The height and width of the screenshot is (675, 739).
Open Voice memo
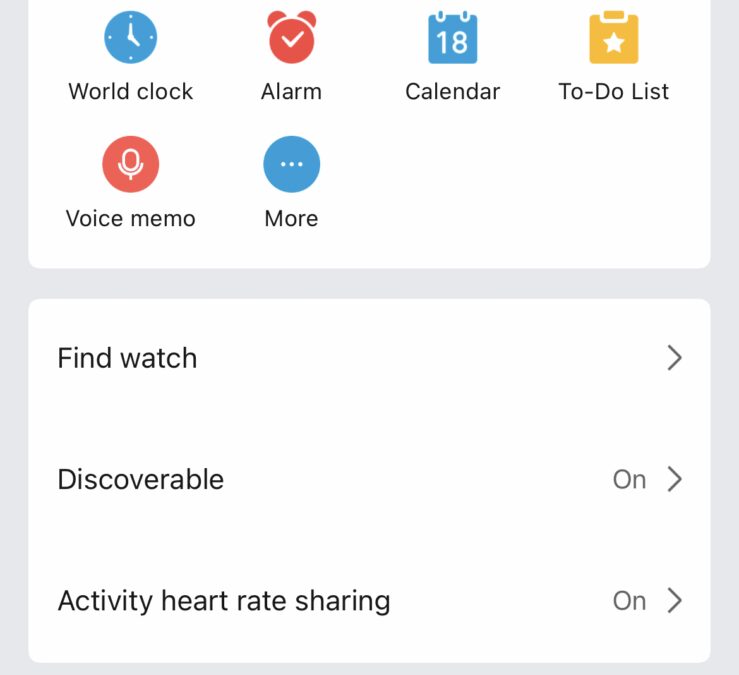(131, 166)
